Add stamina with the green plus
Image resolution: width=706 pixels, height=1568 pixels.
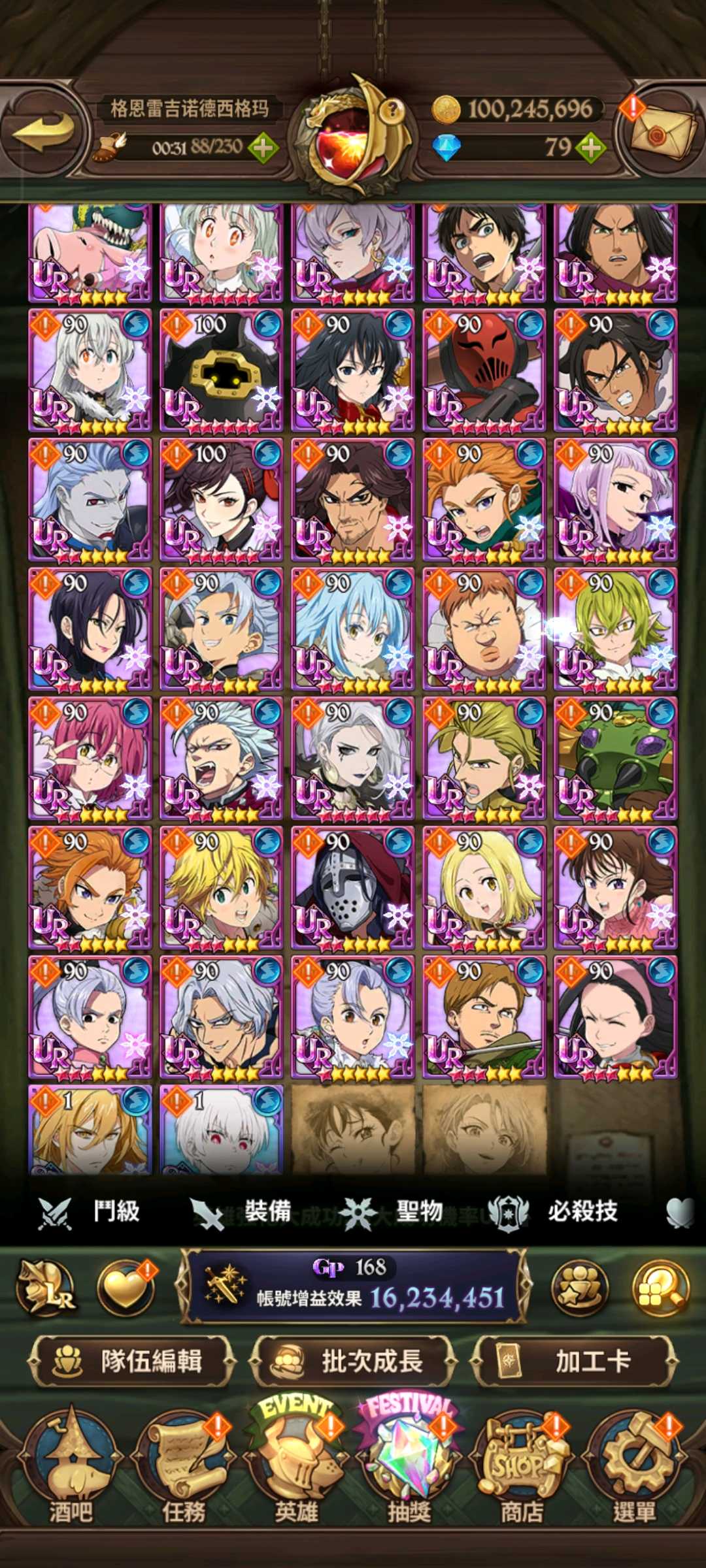(x=263, y=148)
